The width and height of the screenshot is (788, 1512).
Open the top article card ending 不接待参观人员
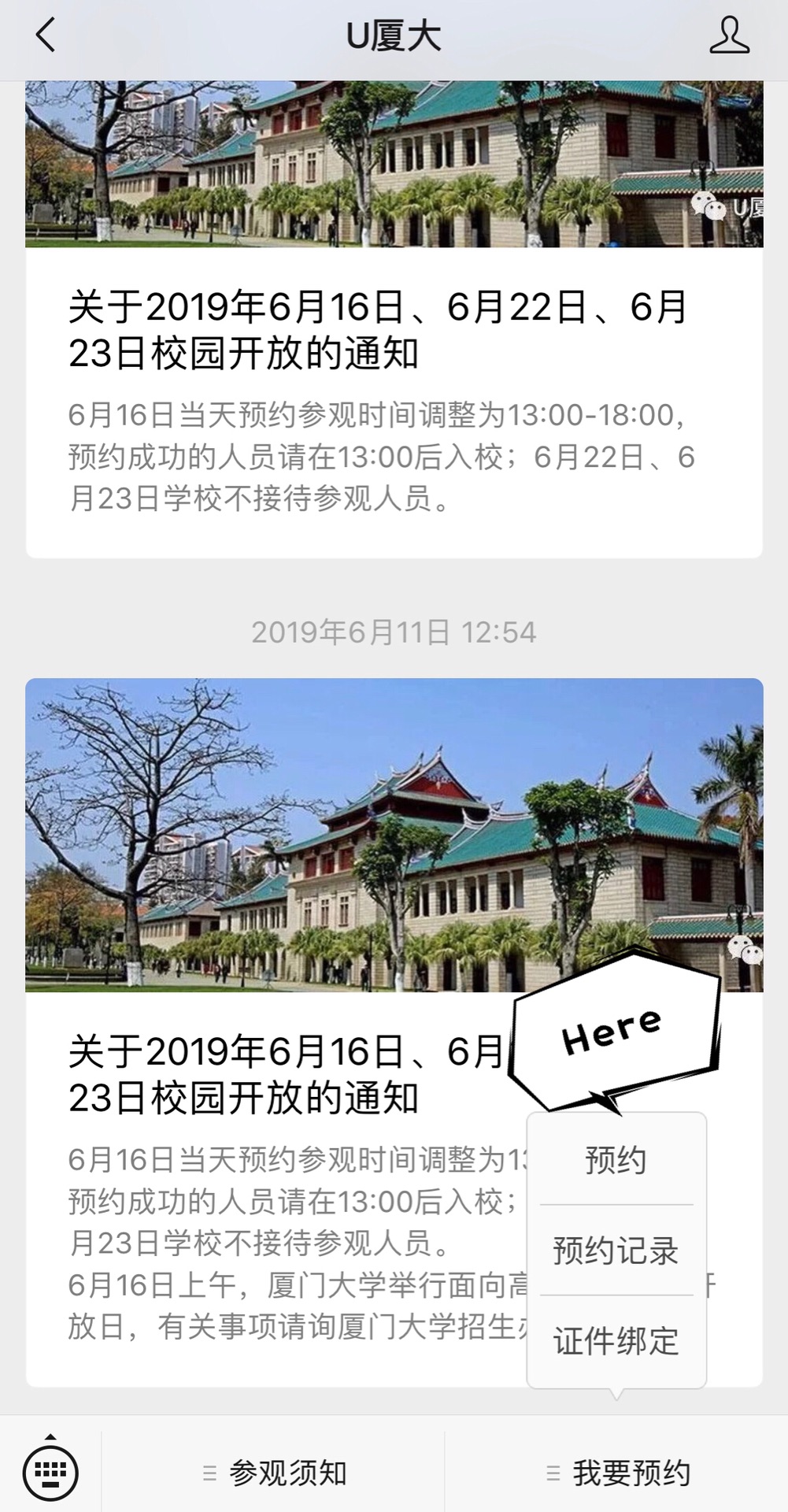(394, 319)
